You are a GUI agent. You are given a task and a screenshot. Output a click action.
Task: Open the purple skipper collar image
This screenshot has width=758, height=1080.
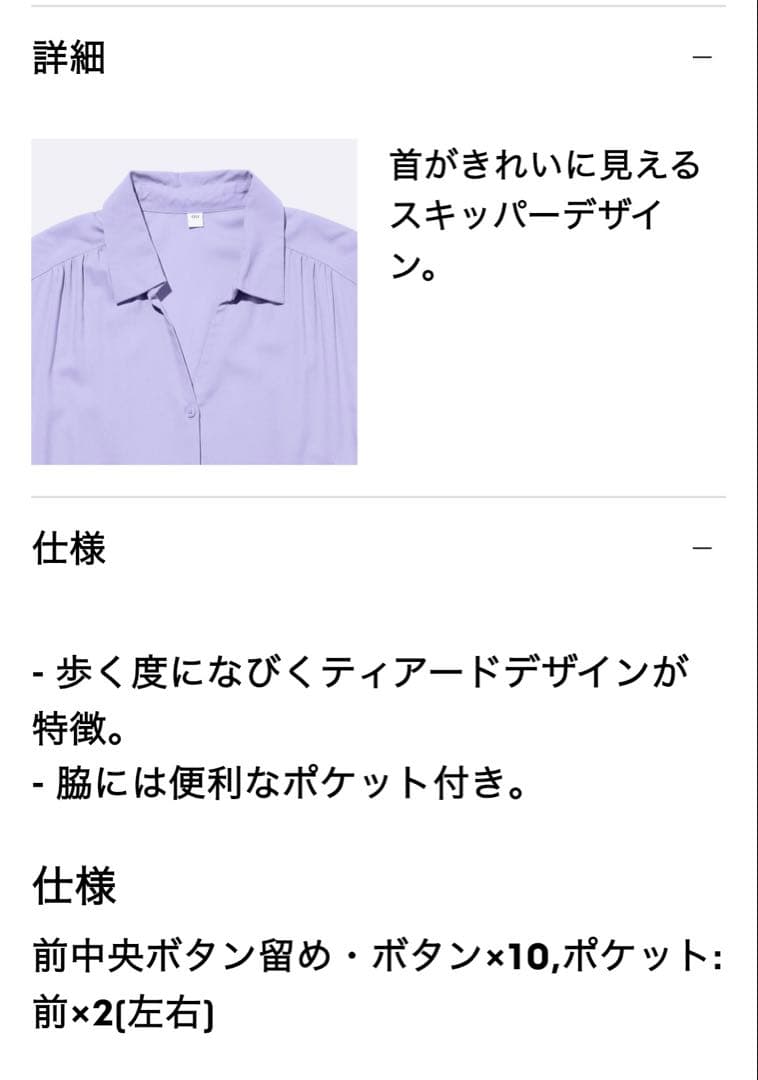pyautogui.click(x=194, y=302)
